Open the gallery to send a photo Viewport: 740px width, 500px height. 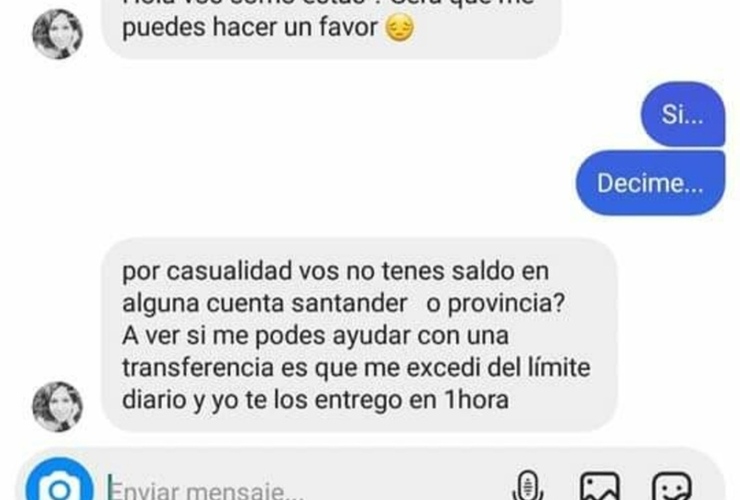tap(600, 487)
